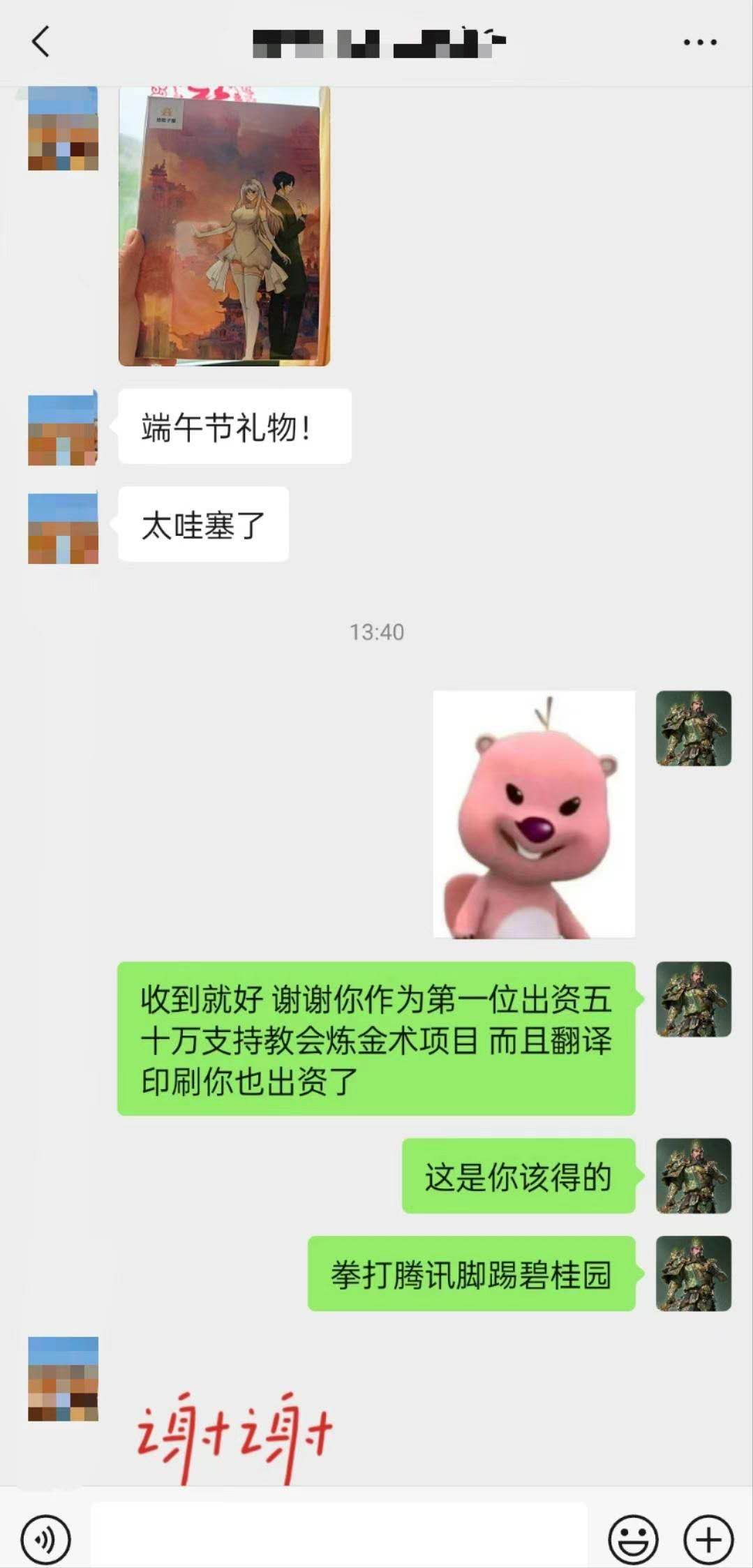Screen dimensions: 753x1568
Task: Open the three-dot chat options menu
Action: click(x=699, y=43)
